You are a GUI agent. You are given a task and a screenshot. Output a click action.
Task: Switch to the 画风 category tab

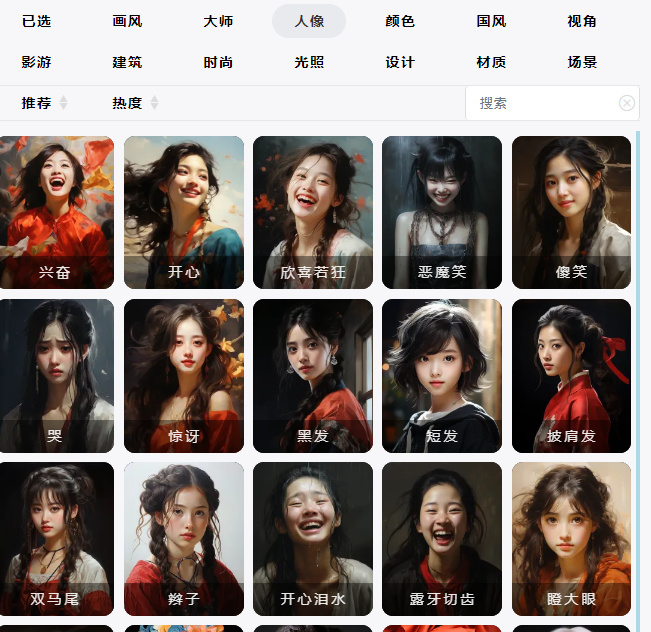point(127,21)
